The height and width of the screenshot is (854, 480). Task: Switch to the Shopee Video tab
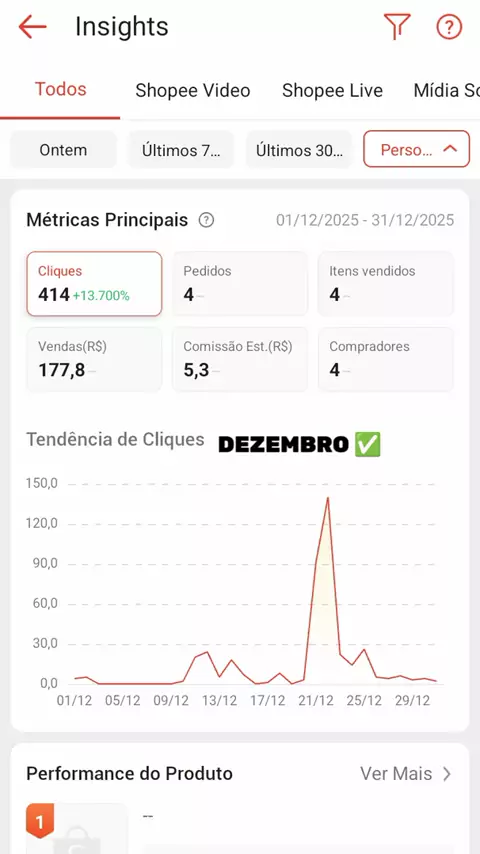point(193,90)
